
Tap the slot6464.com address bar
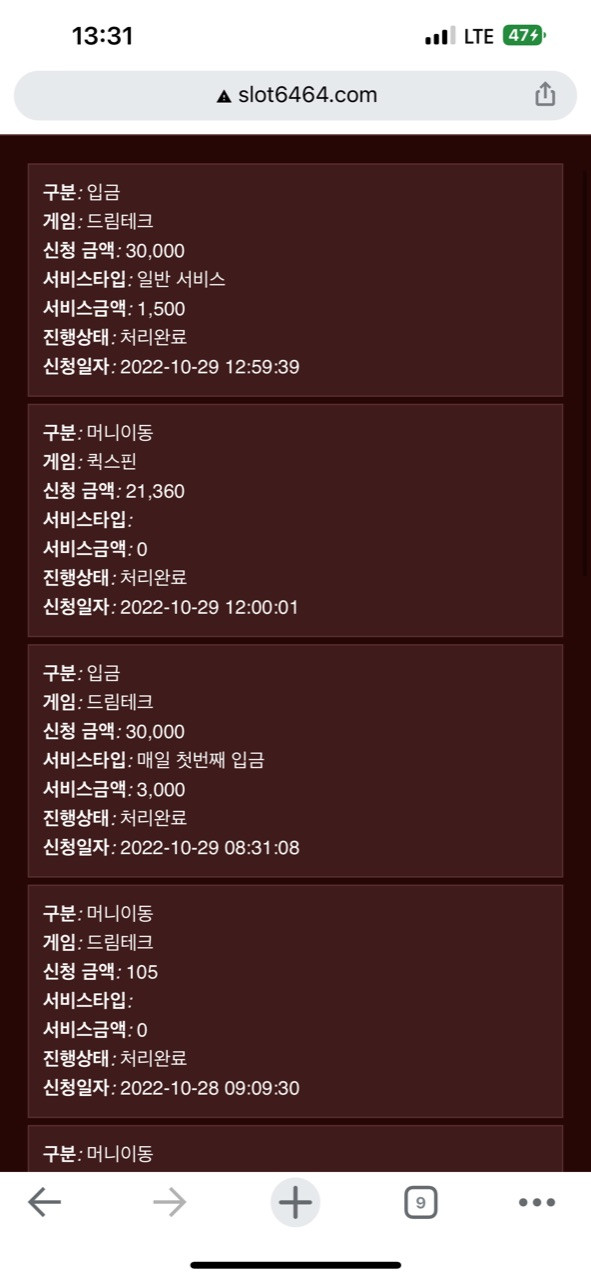tap(295, 96)
